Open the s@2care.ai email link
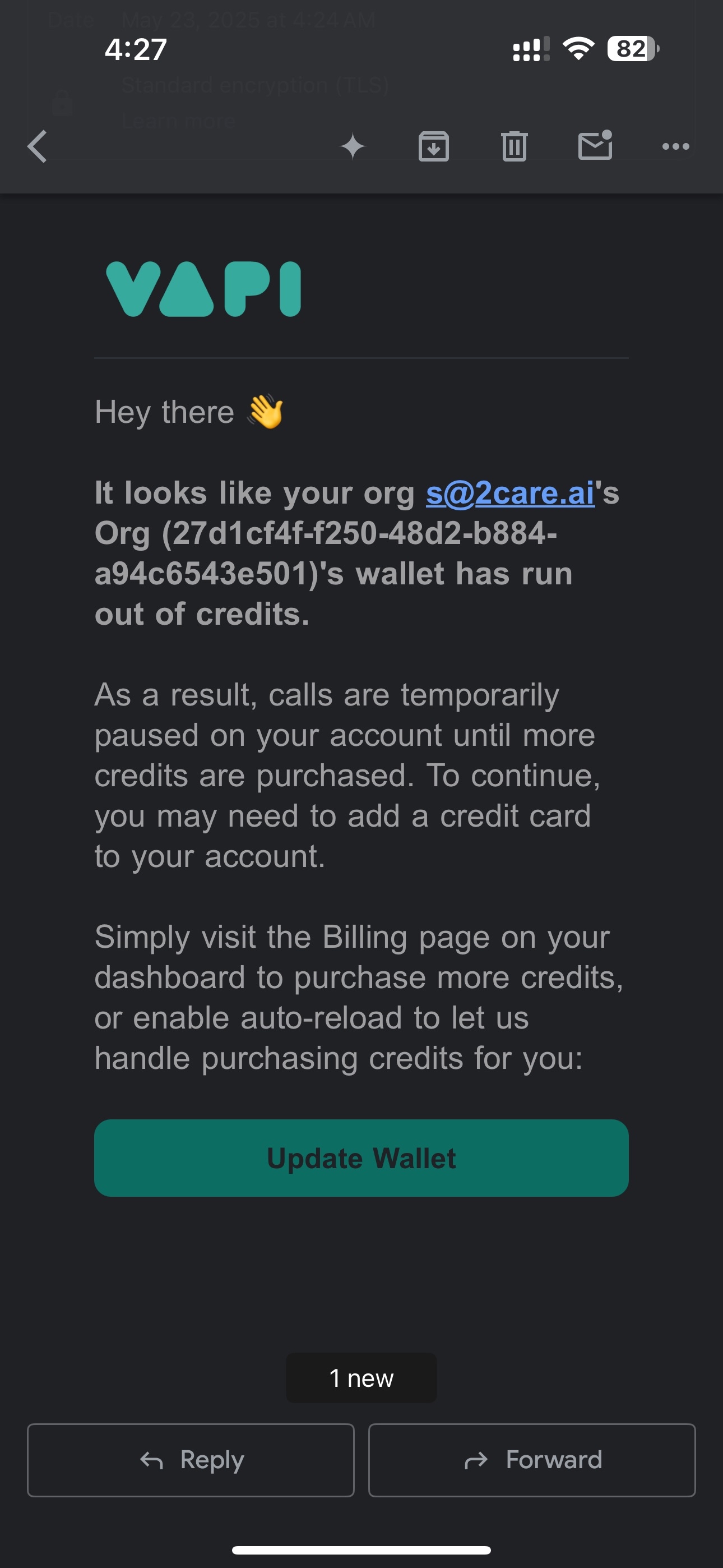 tap(510, 493)
